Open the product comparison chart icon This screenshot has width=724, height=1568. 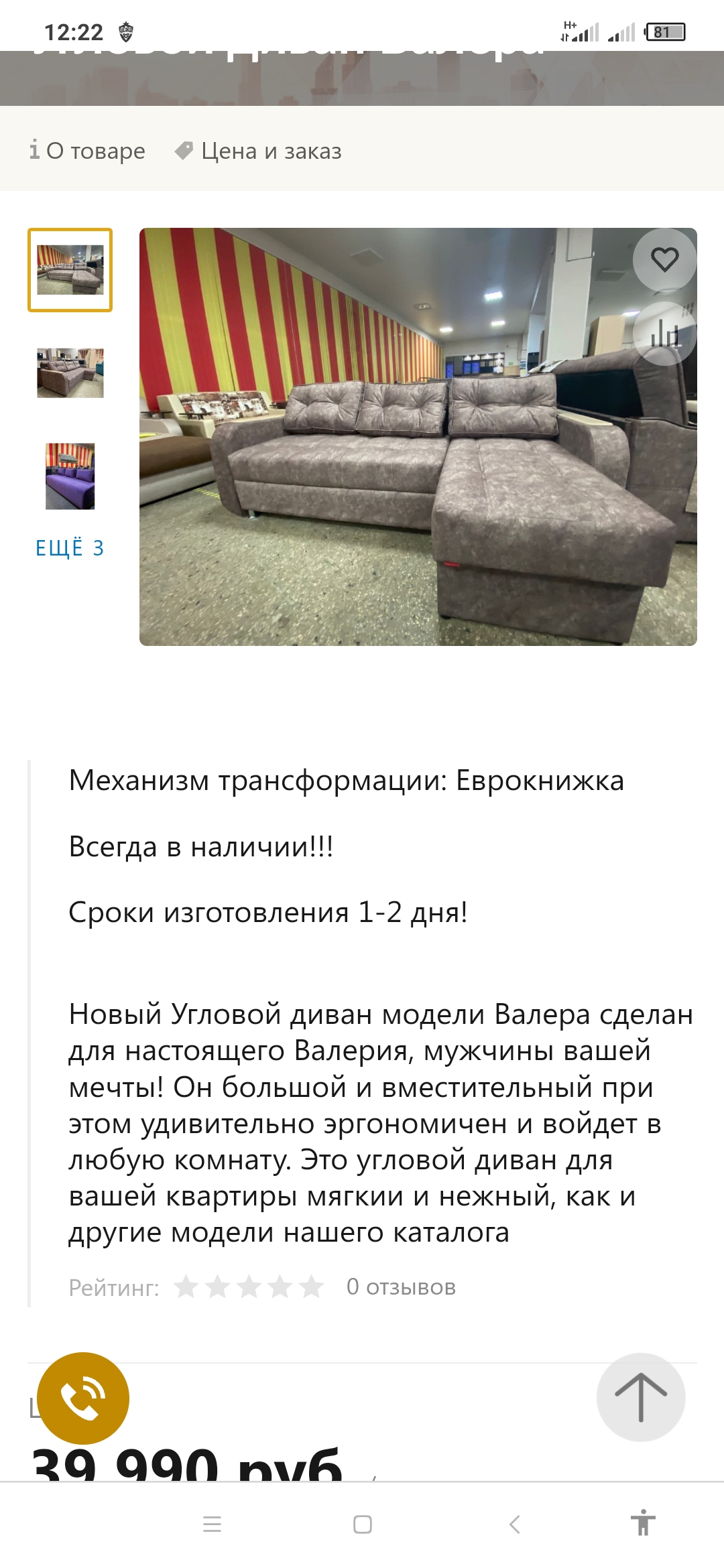(663, 333)
